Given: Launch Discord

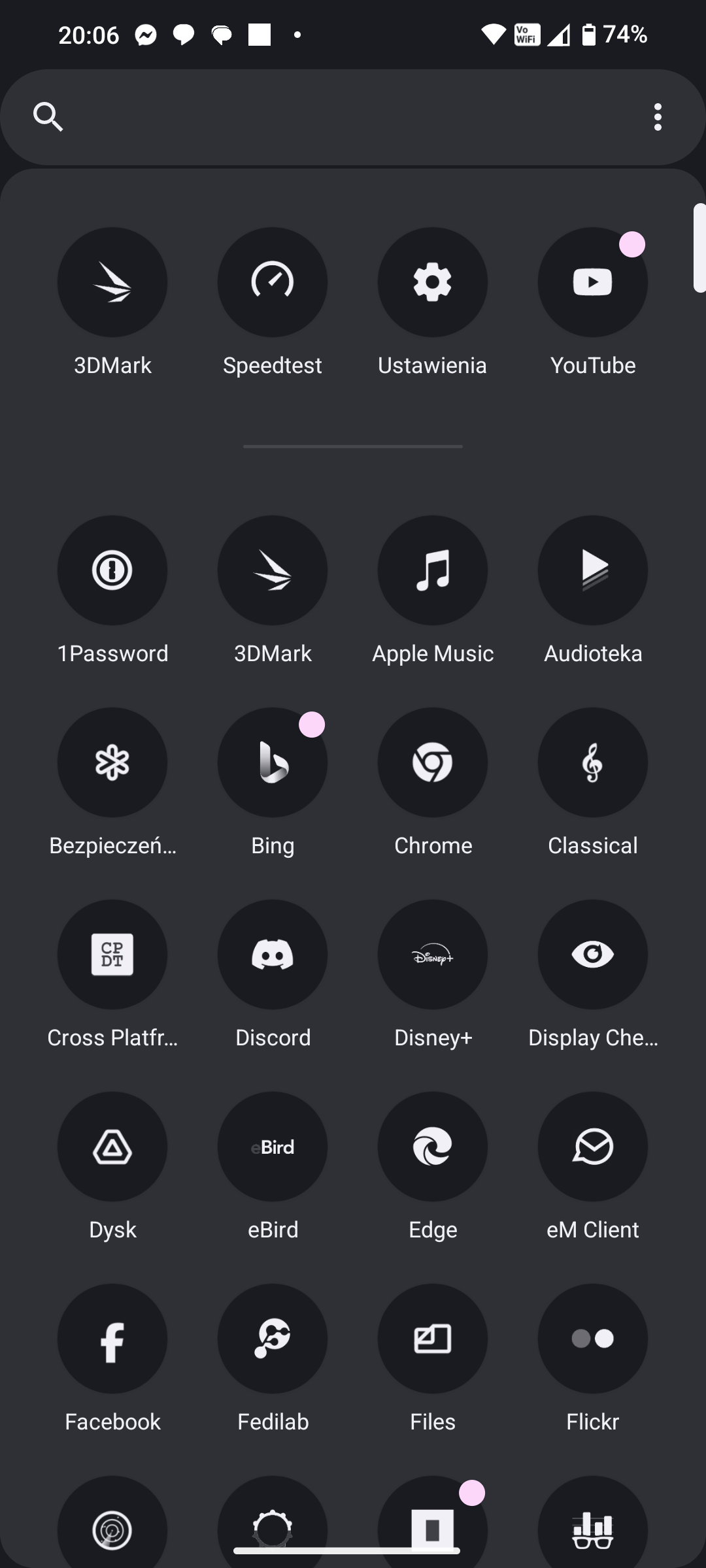Looking at the screenshot, I should 273,955.
